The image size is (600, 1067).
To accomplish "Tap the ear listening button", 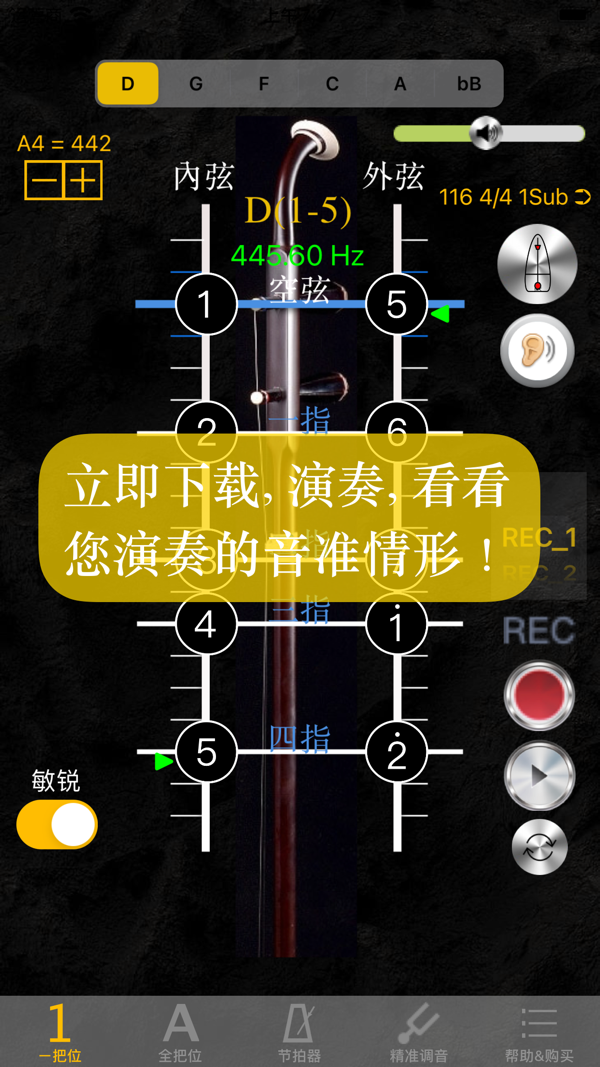I will 537,351.
